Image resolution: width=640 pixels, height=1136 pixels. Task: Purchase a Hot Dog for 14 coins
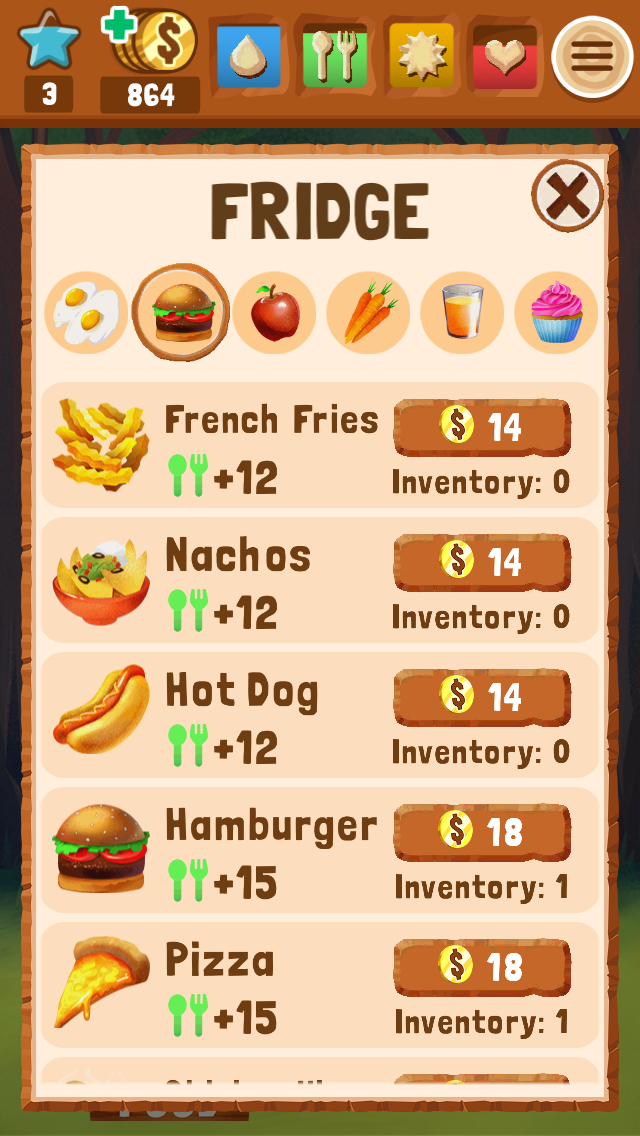(x=482, y=696)
